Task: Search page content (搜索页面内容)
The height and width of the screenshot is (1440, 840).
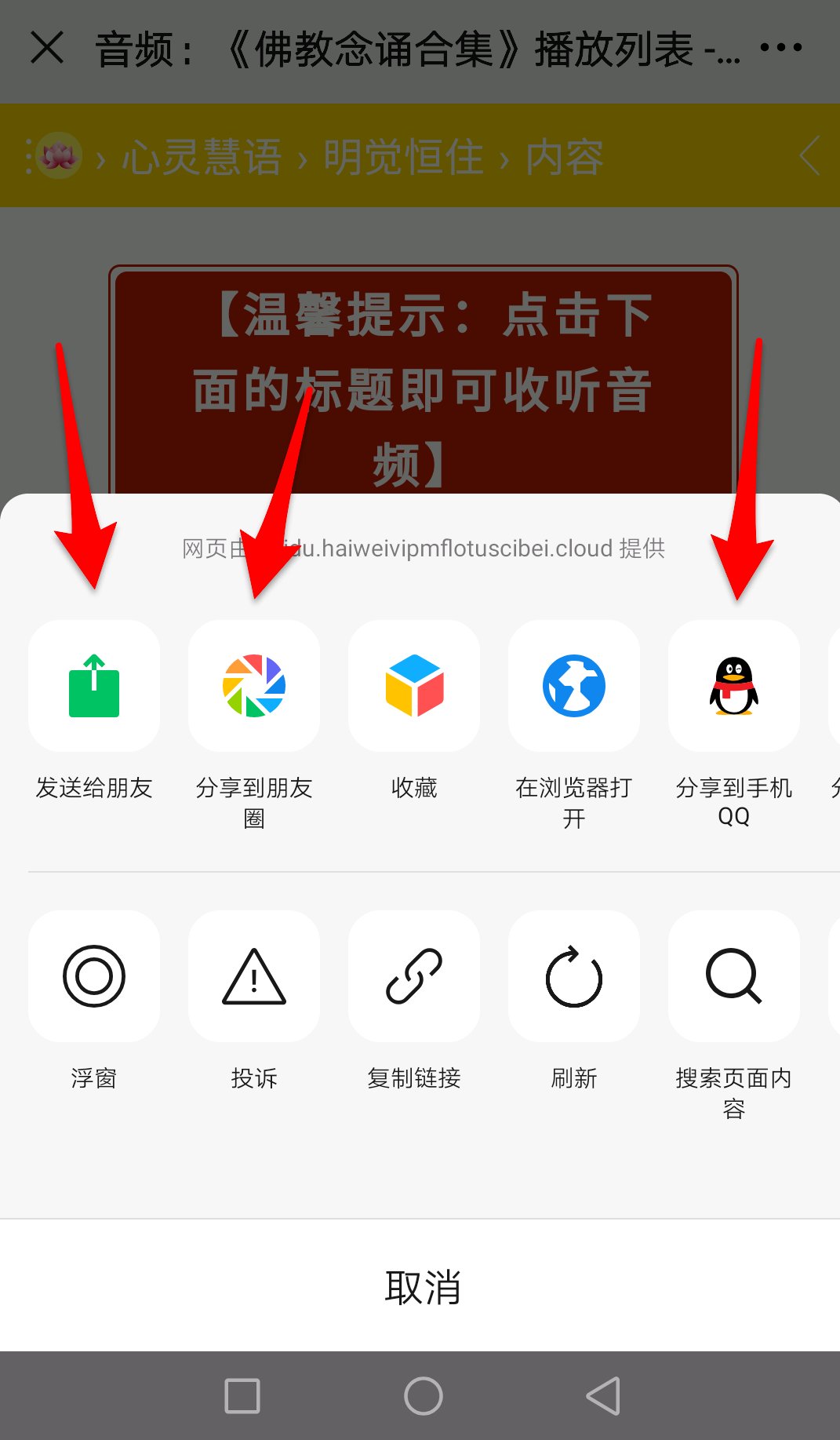Action: (x=734, y=976)
